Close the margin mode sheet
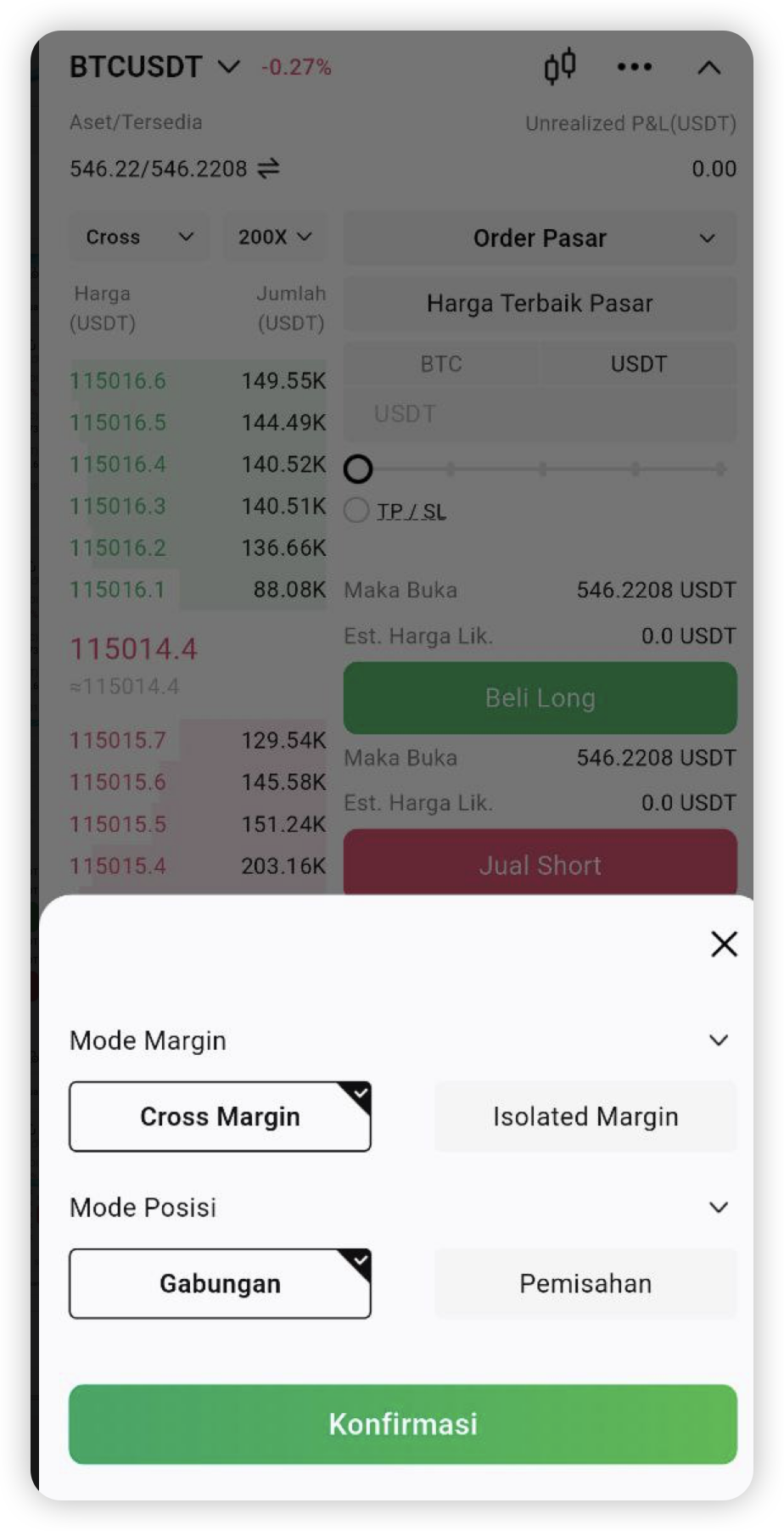Image resolution: width=784 pixels, height=1531 pixels. pos(724,944)
